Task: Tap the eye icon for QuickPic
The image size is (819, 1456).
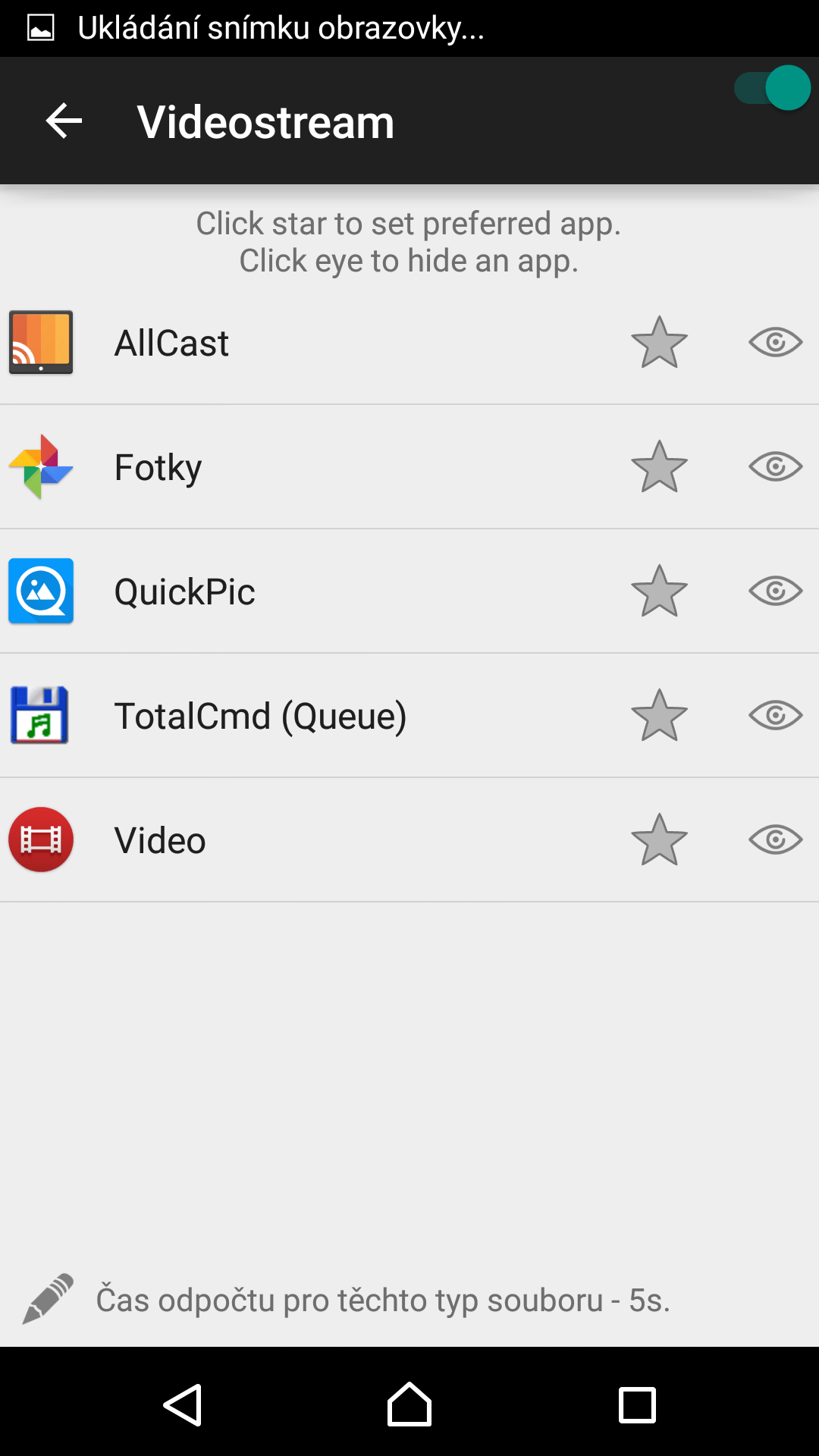Action: coord(775,591)
